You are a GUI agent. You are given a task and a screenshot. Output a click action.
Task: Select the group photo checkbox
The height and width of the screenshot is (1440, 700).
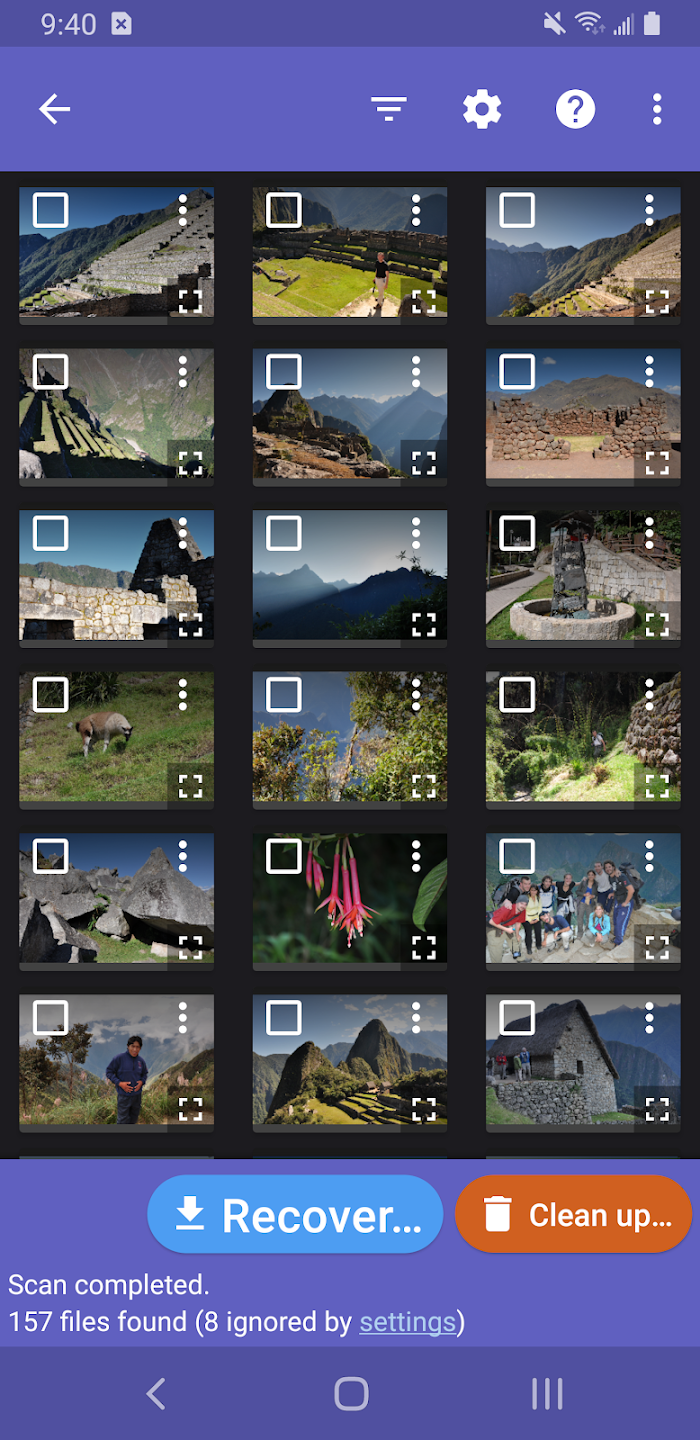tap(517, 856)
